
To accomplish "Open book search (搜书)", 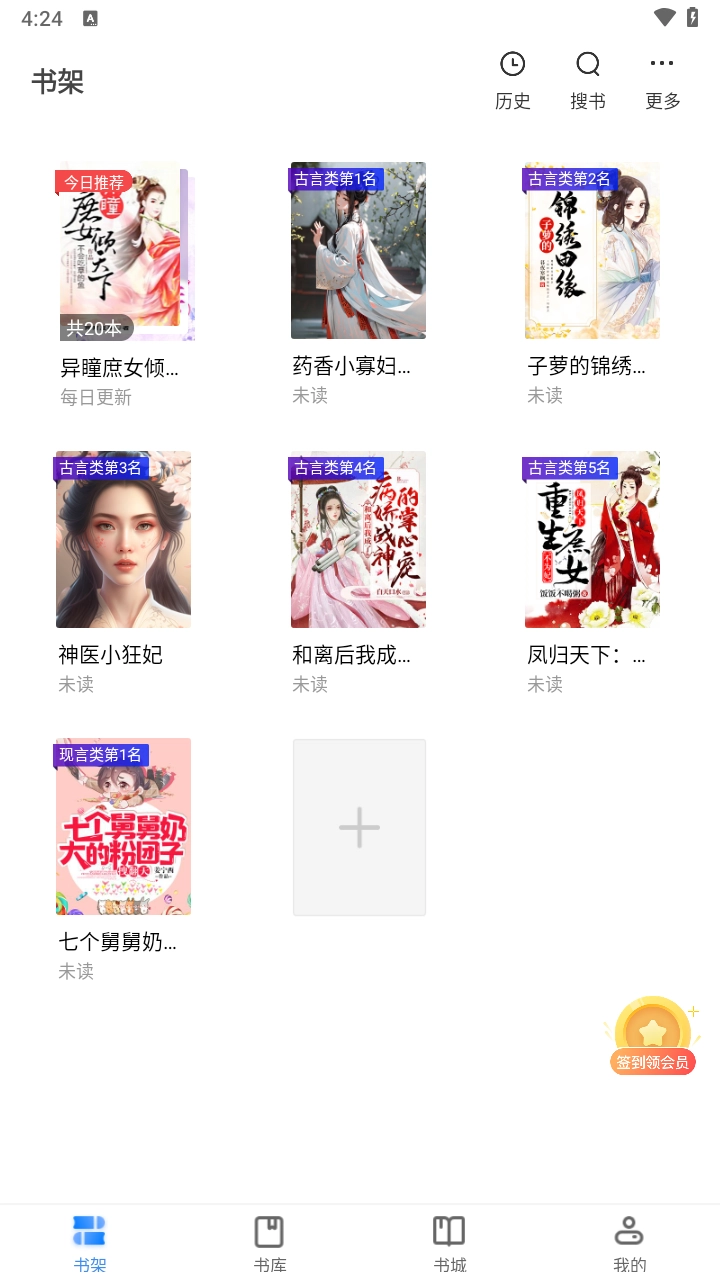I will click(588, 80).
